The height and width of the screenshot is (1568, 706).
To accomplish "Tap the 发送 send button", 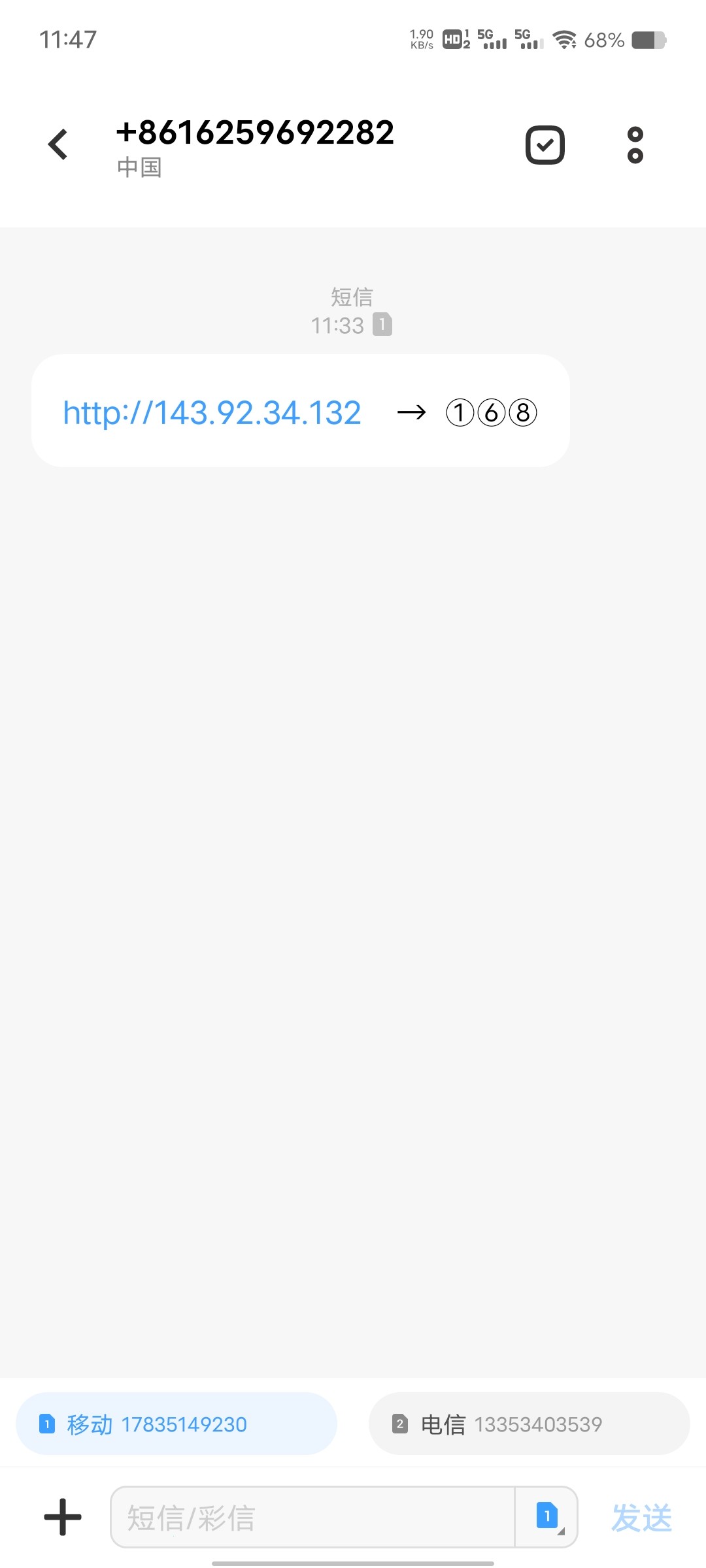I will [641, 1517].
